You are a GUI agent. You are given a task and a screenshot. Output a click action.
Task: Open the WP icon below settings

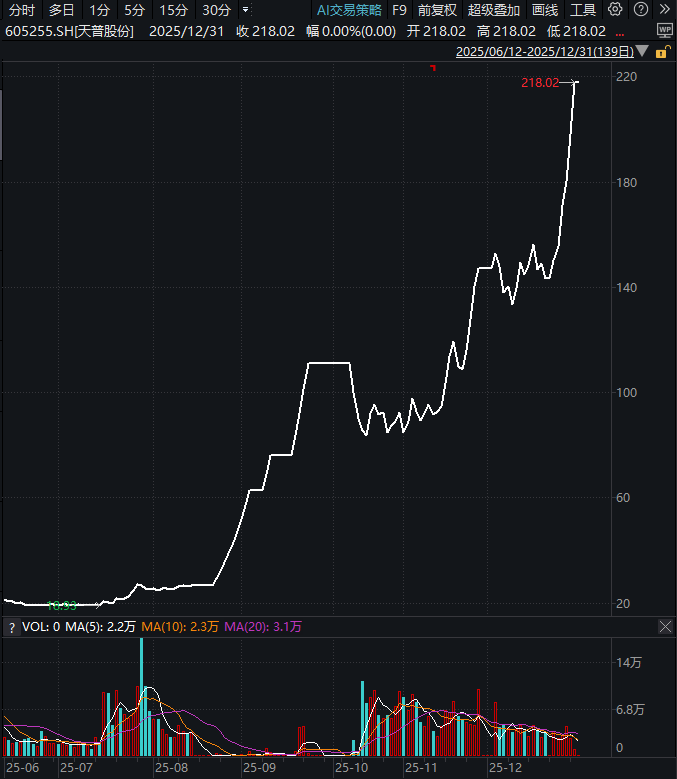point(665,31)
